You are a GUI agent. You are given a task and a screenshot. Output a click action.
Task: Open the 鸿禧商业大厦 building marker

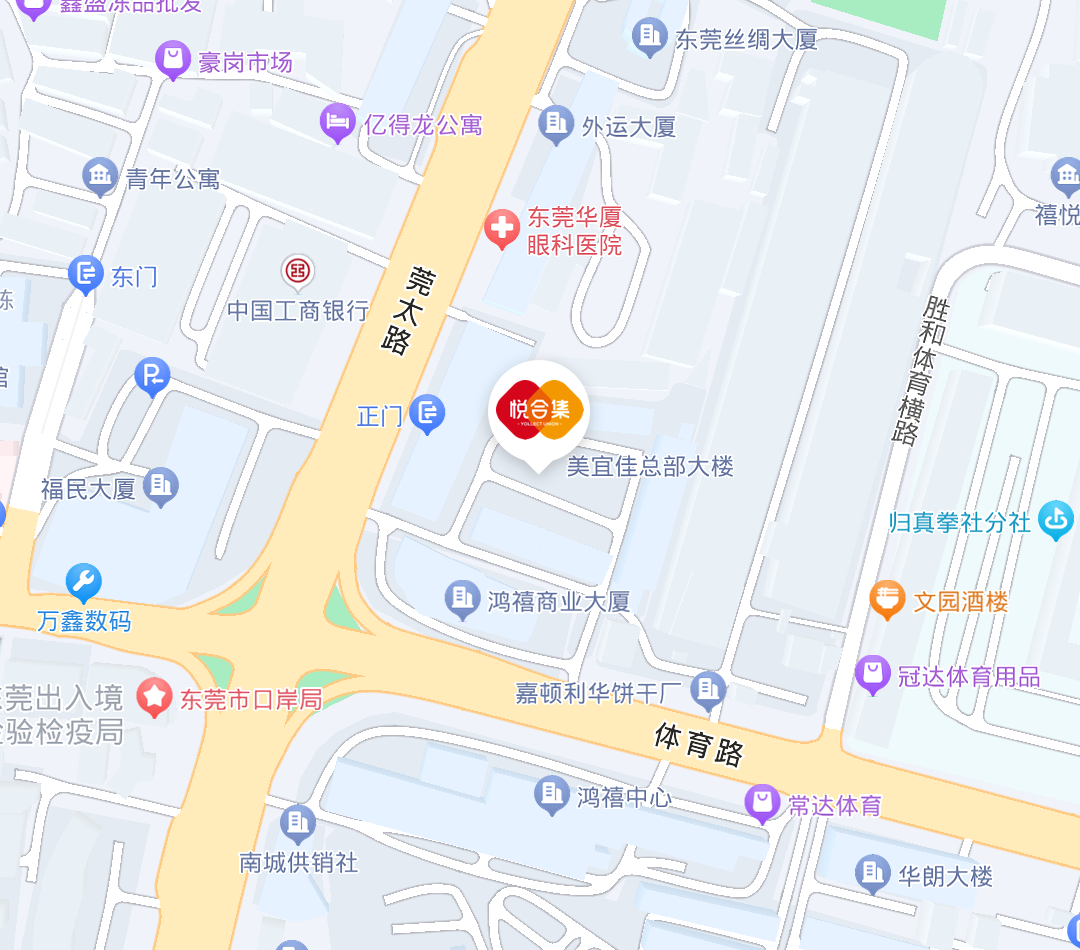462,600
